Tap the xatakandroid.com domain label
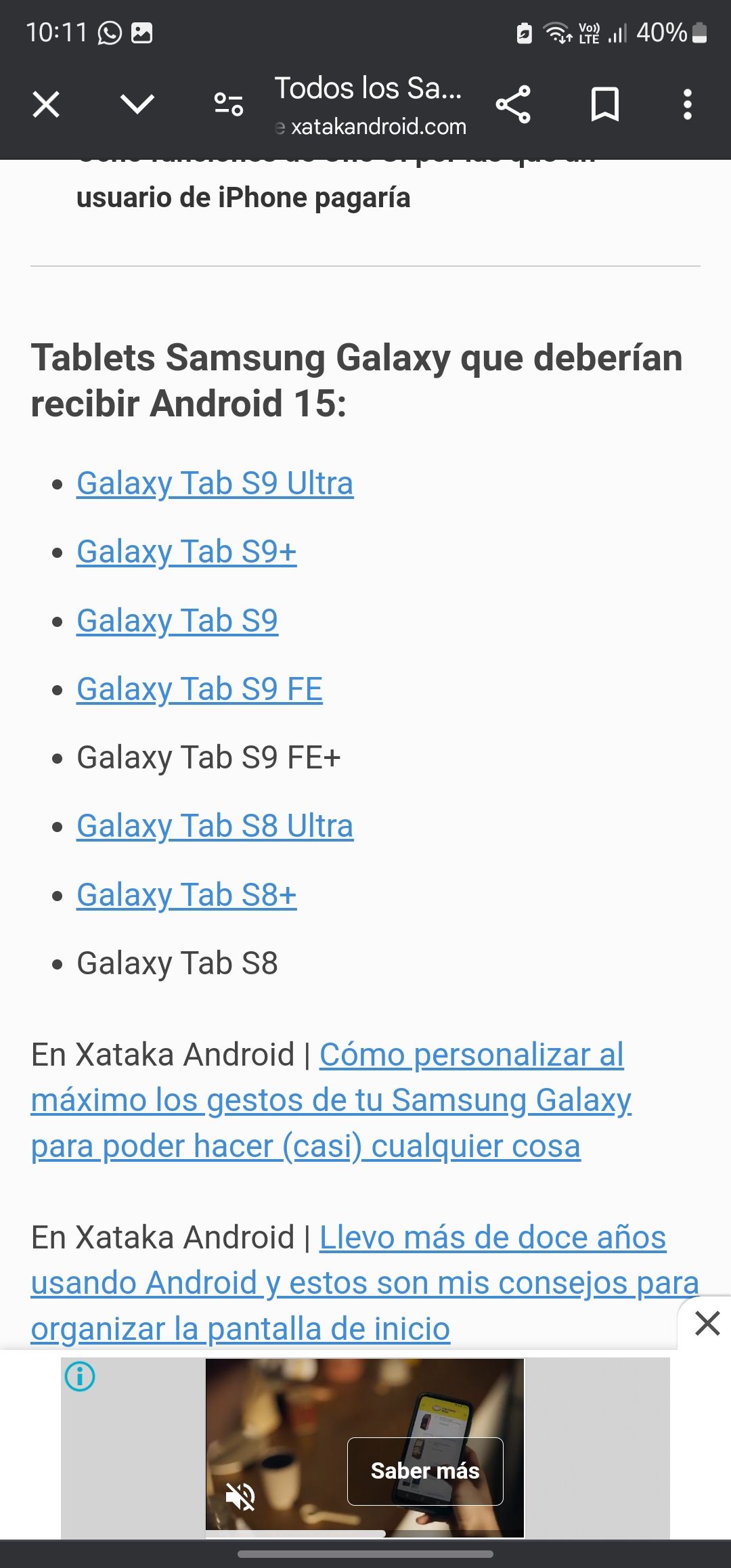Screen dimensions: 731x1568 pyautogui.click(x=371, y=126)
